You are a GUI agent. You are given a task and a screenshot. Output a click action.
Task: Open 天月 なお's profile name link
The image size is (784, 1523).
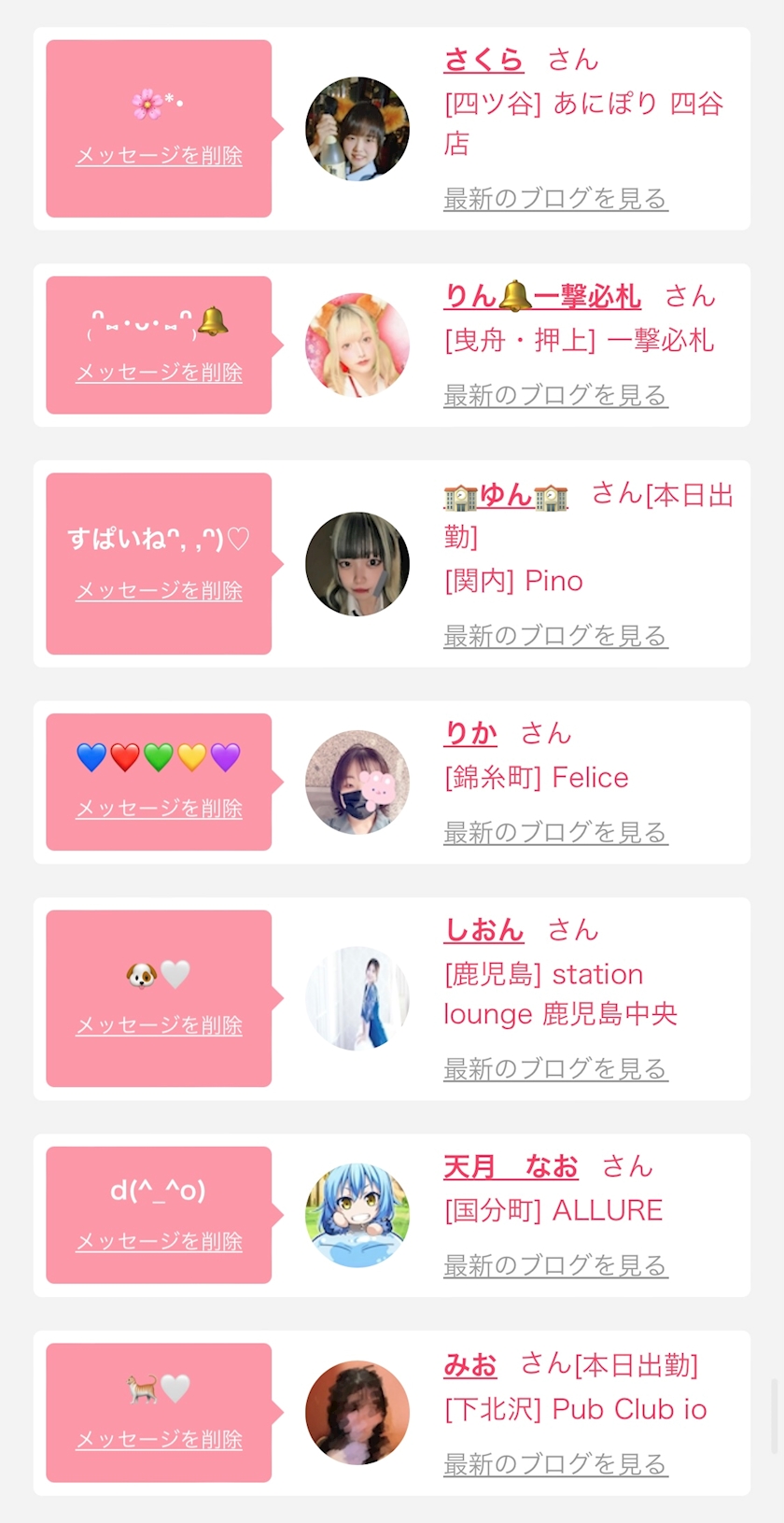(x=511, y=1166)
